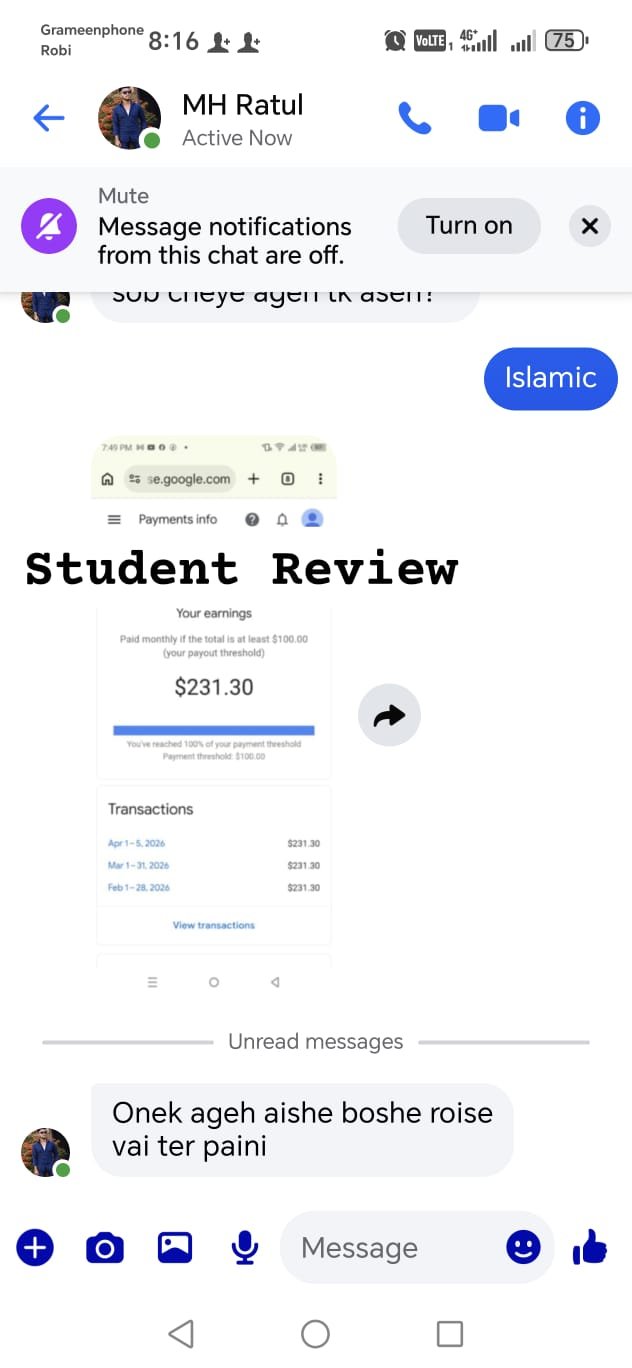Open the camera to take a photo
The width and height of the screenshot is (632, 1368).
point(105,1248)
